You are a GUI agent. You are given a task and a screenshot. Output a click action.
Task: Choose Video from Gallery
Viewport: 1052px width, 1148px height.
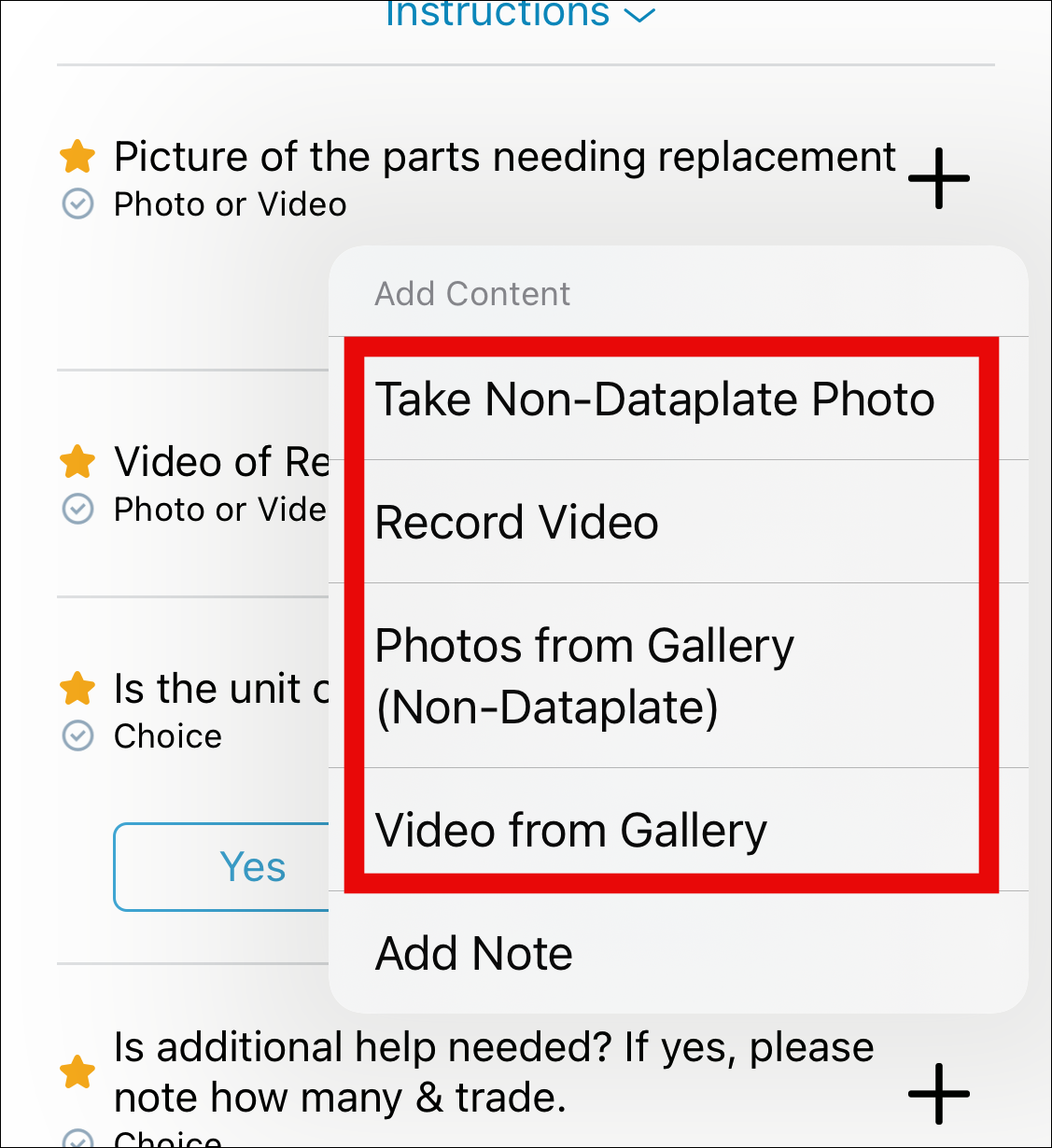(x=570, y=830)
